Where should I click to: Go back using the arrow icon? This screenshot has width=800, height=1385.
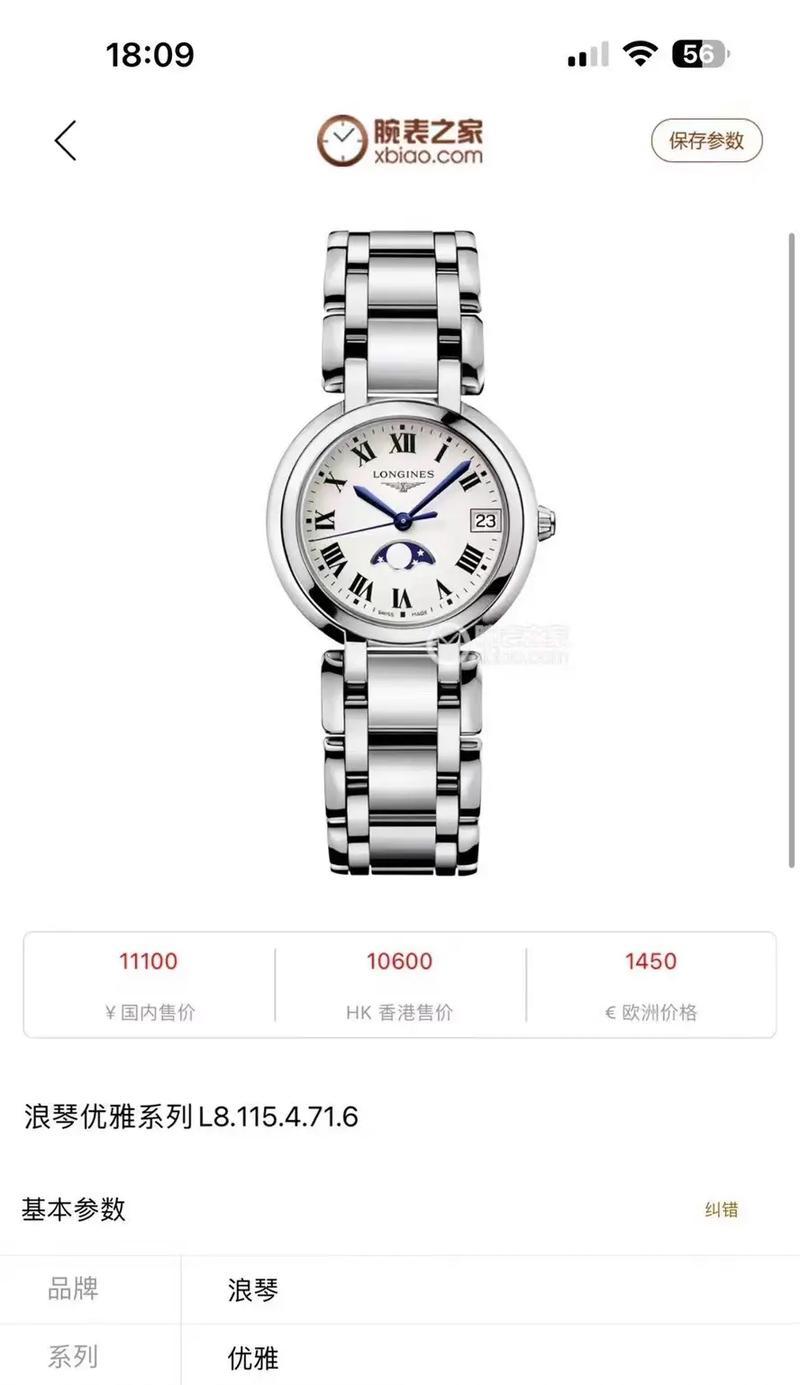65,141
